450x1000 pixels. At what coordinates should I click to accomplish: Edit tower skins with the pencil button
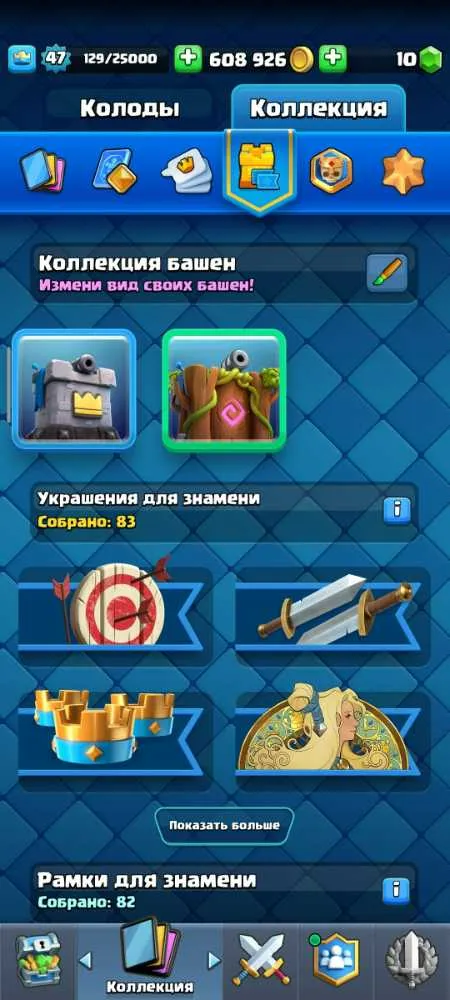tap(387, 274)
